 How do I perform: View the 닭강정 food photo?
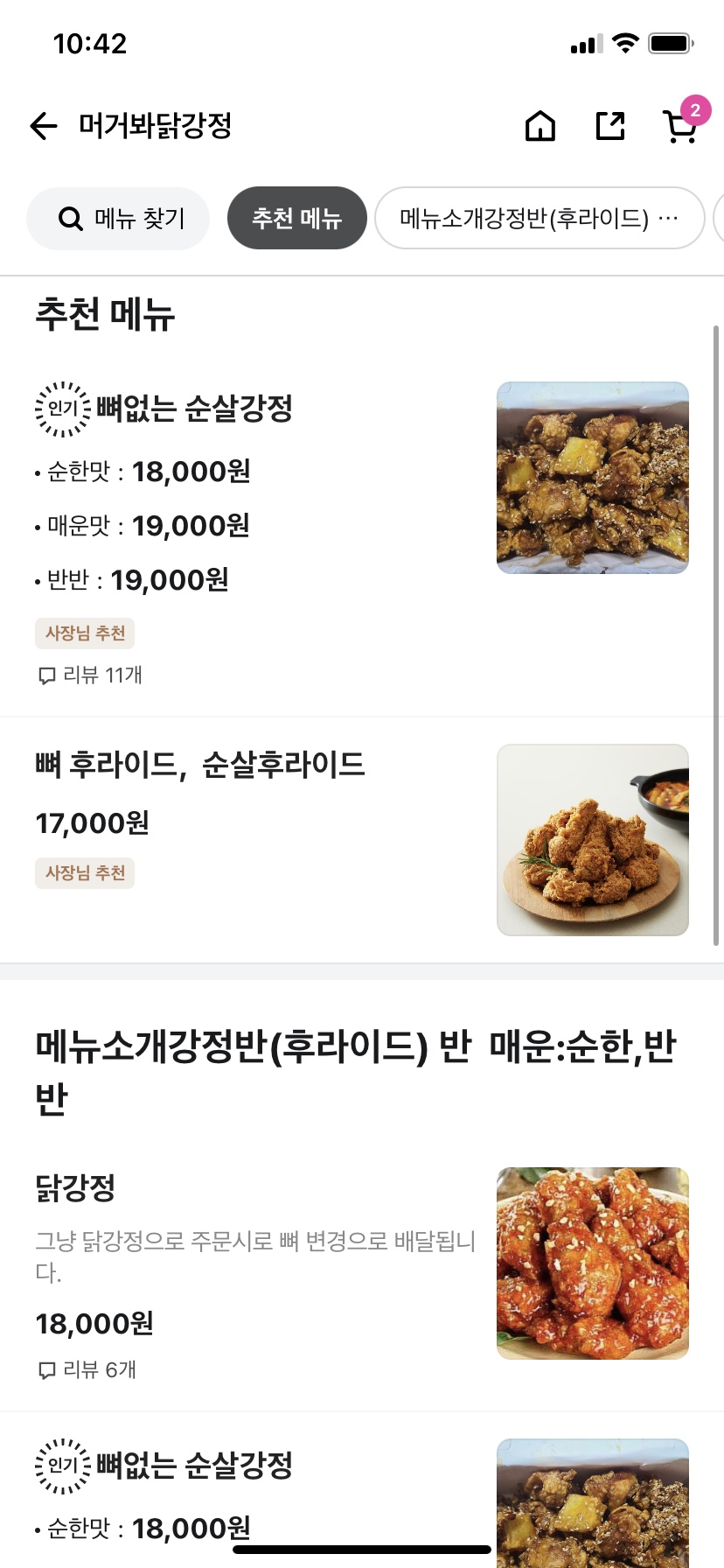click(x=592, y=1263)
